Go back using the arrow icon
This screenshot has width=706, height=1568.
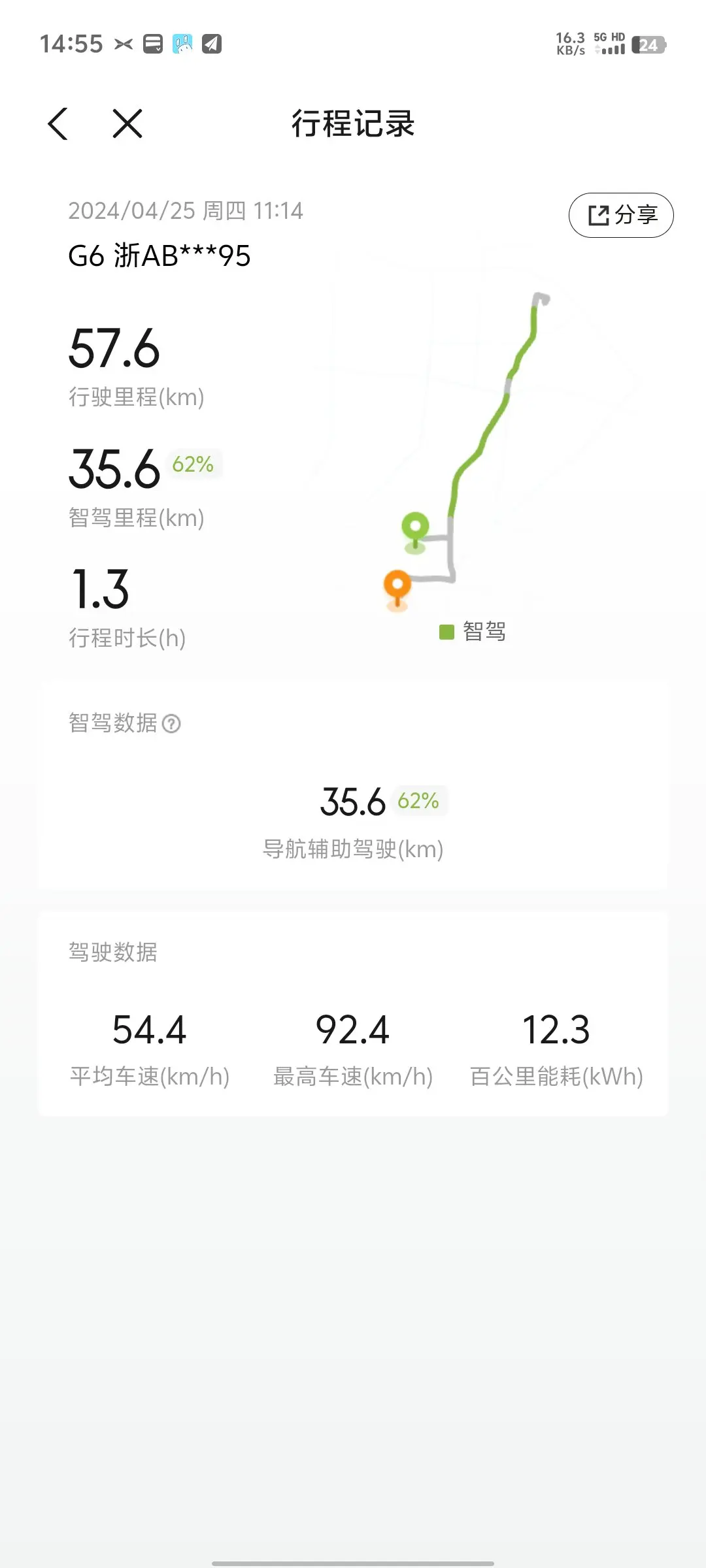point(58,123)
